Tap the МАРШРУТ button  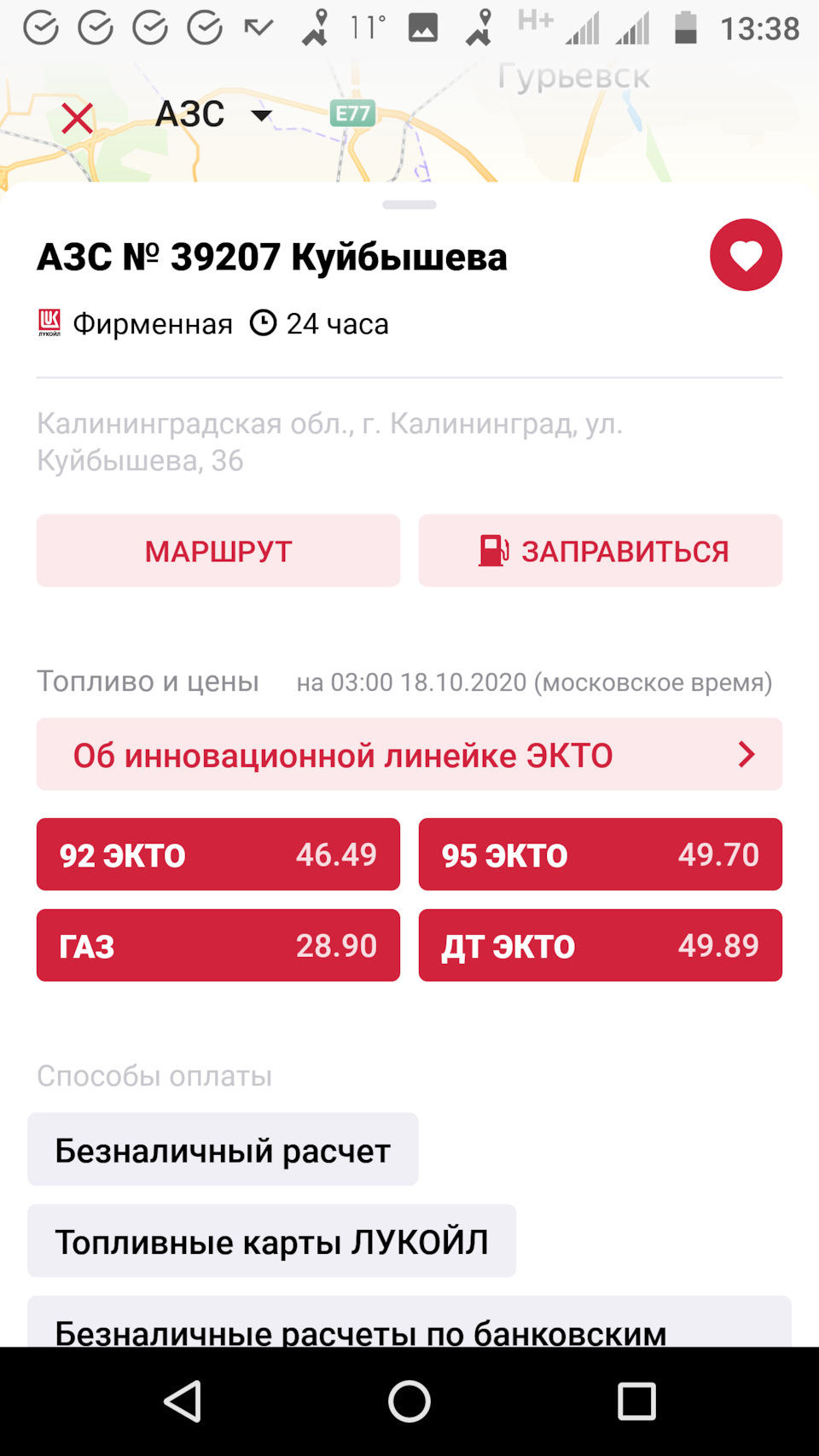point(218,551)
